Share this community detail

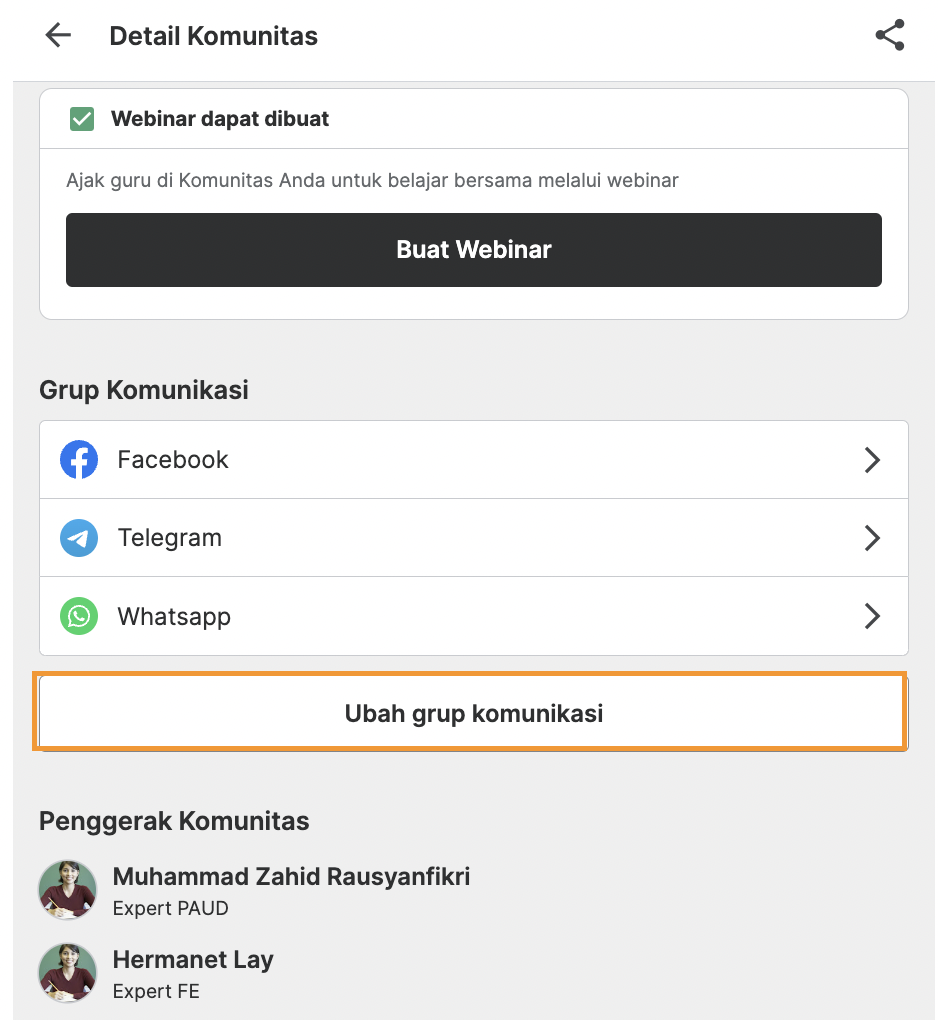[x=889, y=36]
